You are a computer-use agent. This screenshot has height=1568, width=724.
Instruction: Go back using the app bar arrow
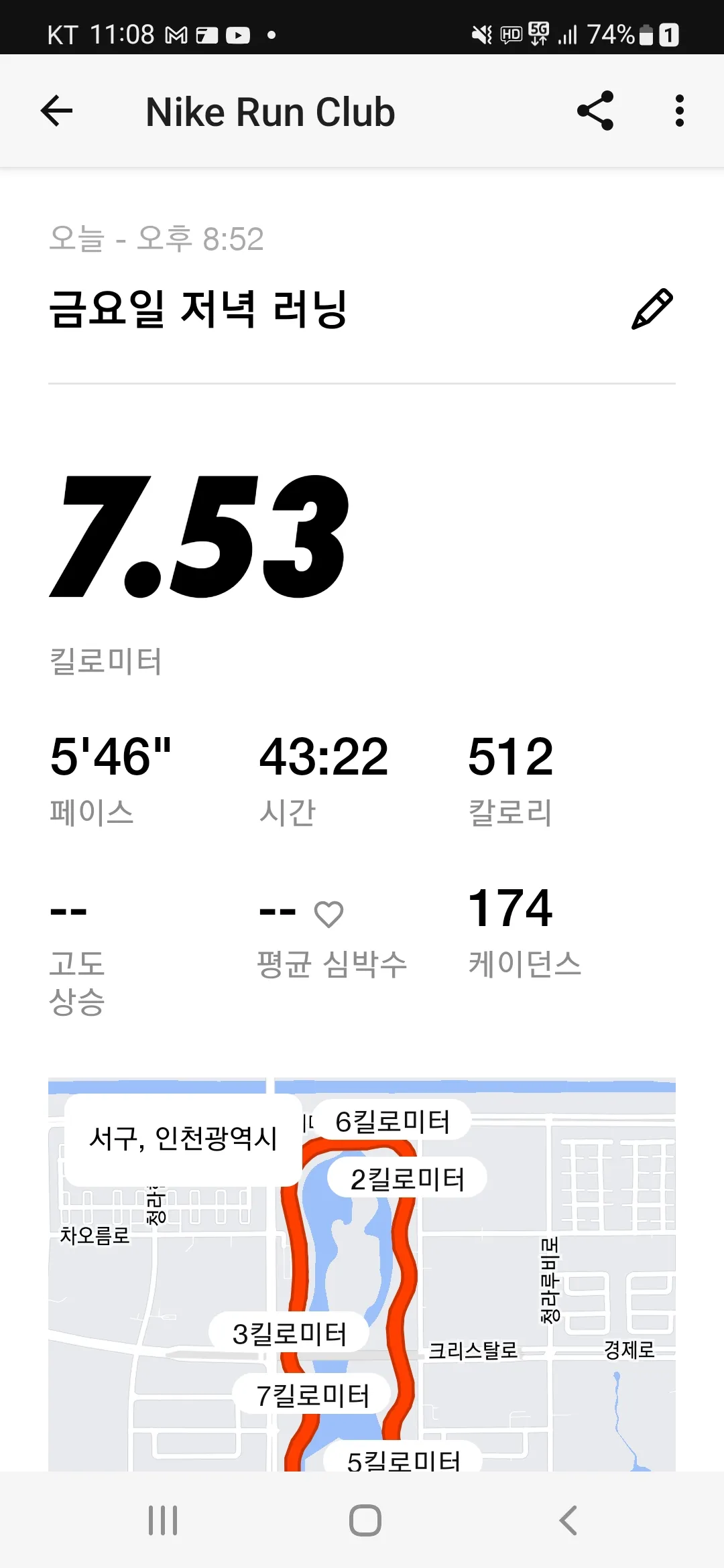56,111
